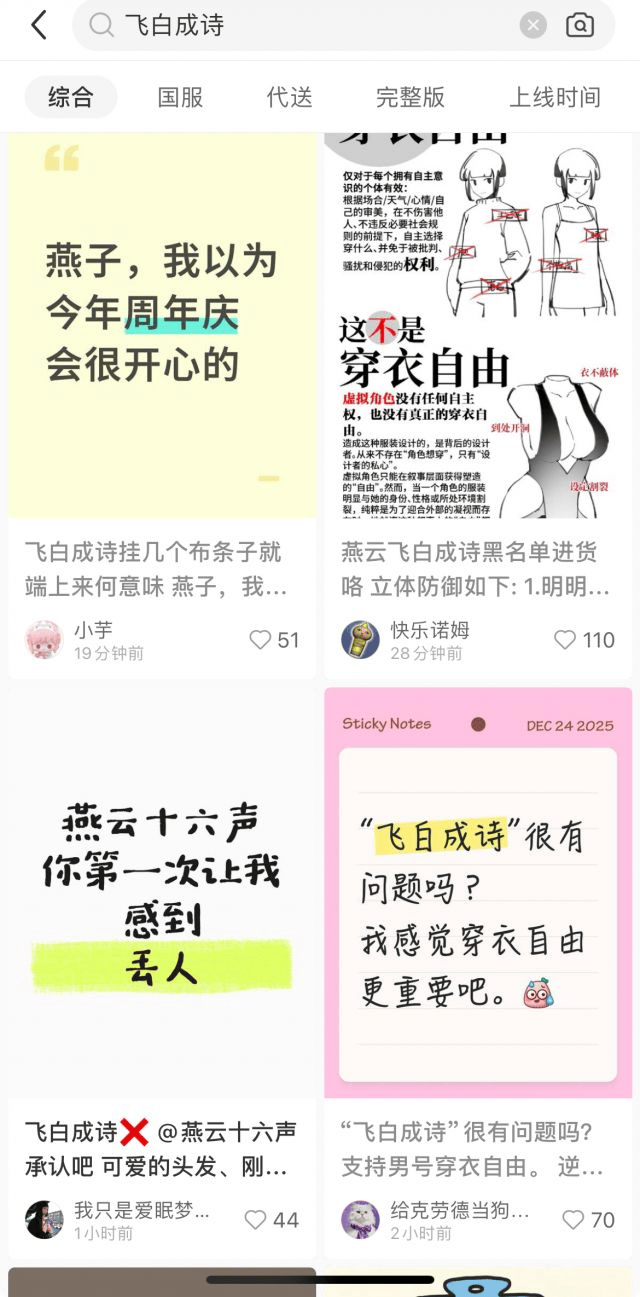Open 小芋's profile avatar
This screenshot has height=1297, width=640.
point(43,640)
